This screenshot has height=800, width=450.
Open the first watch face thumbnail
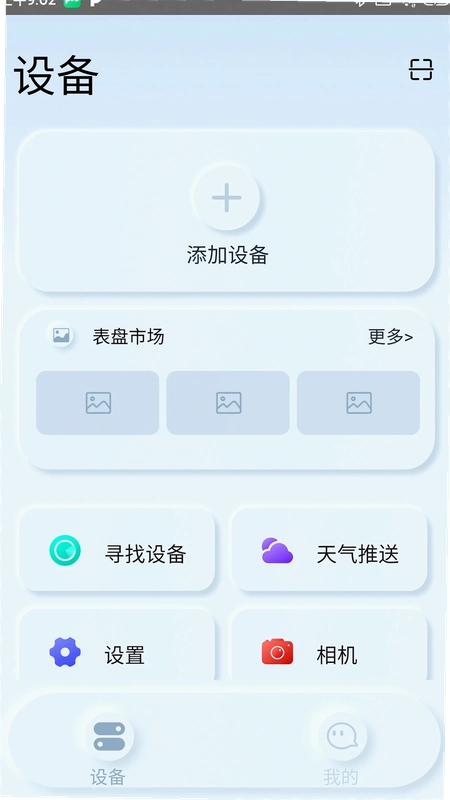point(97,403)
